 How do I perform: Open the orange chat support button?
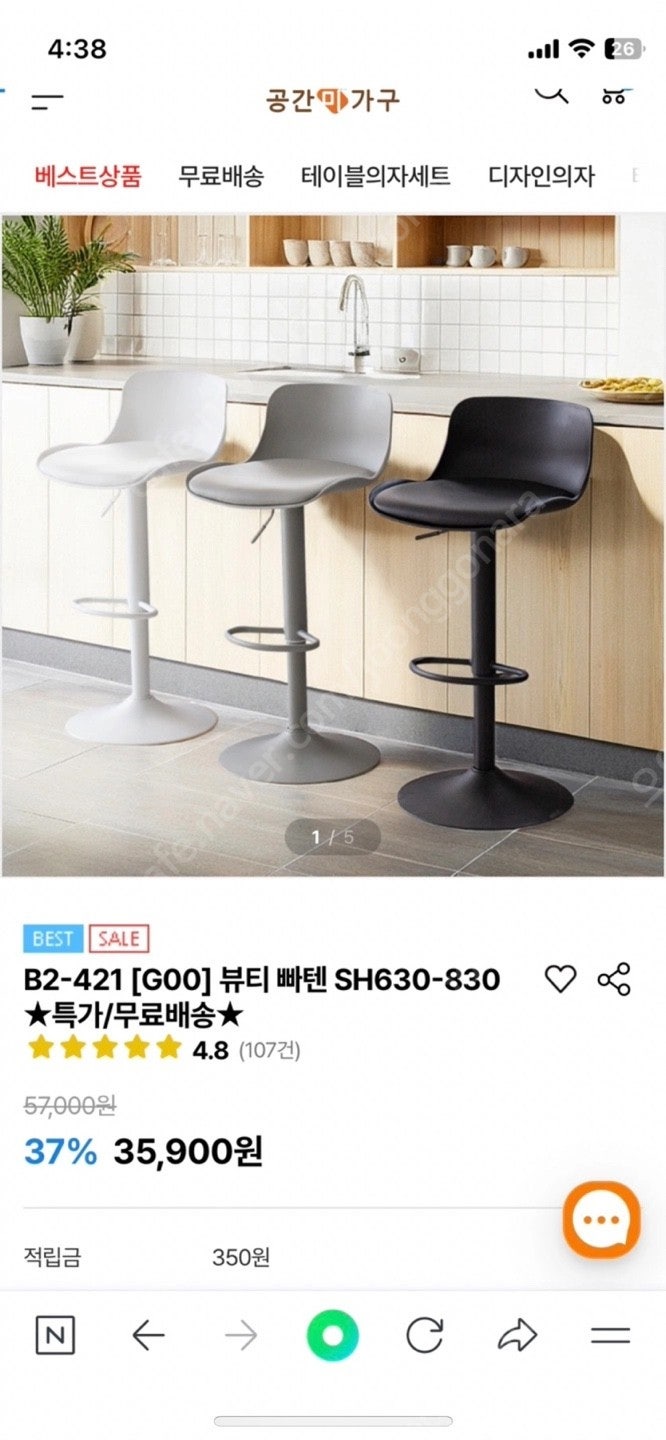click(601, 1220)
